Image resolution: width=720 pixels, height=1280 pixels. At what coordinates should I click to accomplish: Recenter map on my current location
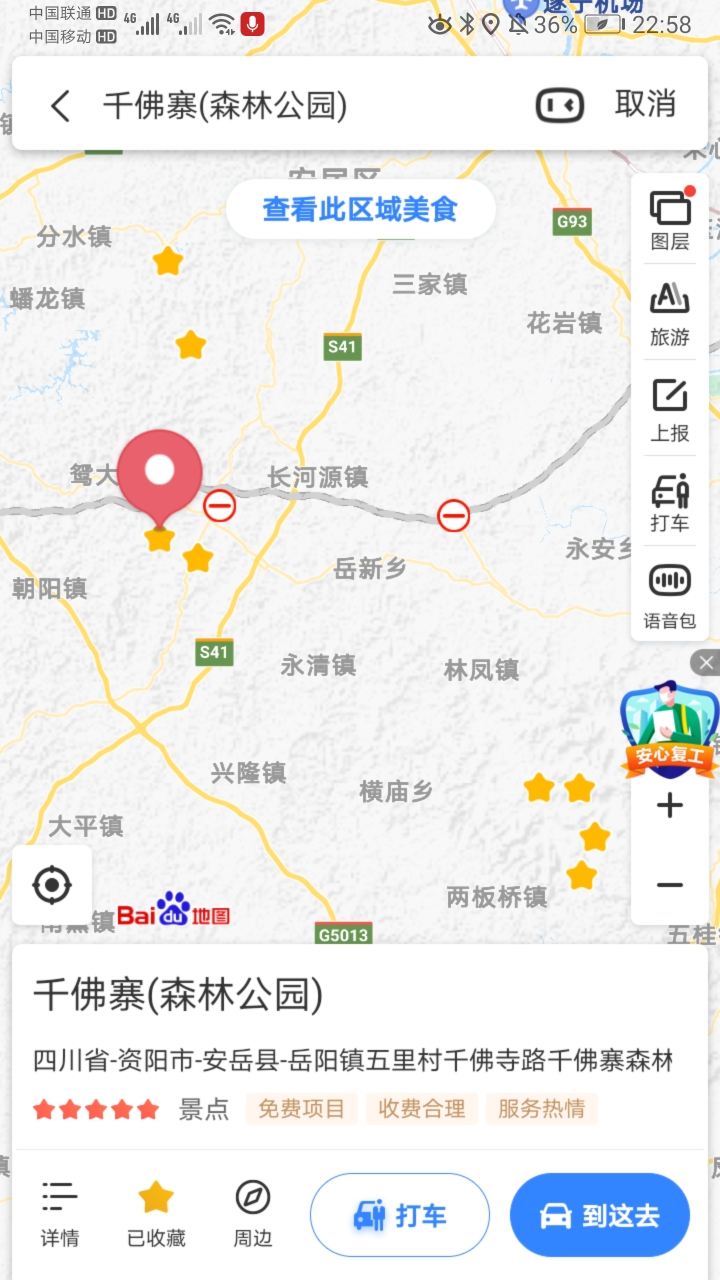[x=52, y=885]
